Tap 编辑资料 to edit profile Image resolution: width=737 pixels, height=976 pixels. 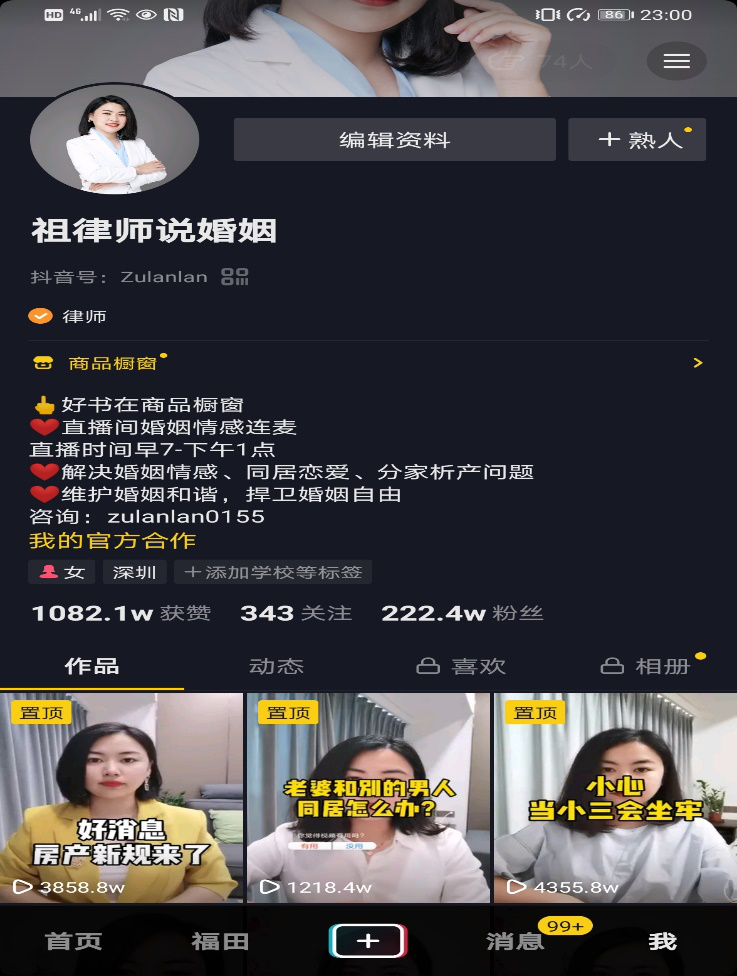(x=394, y=140)
